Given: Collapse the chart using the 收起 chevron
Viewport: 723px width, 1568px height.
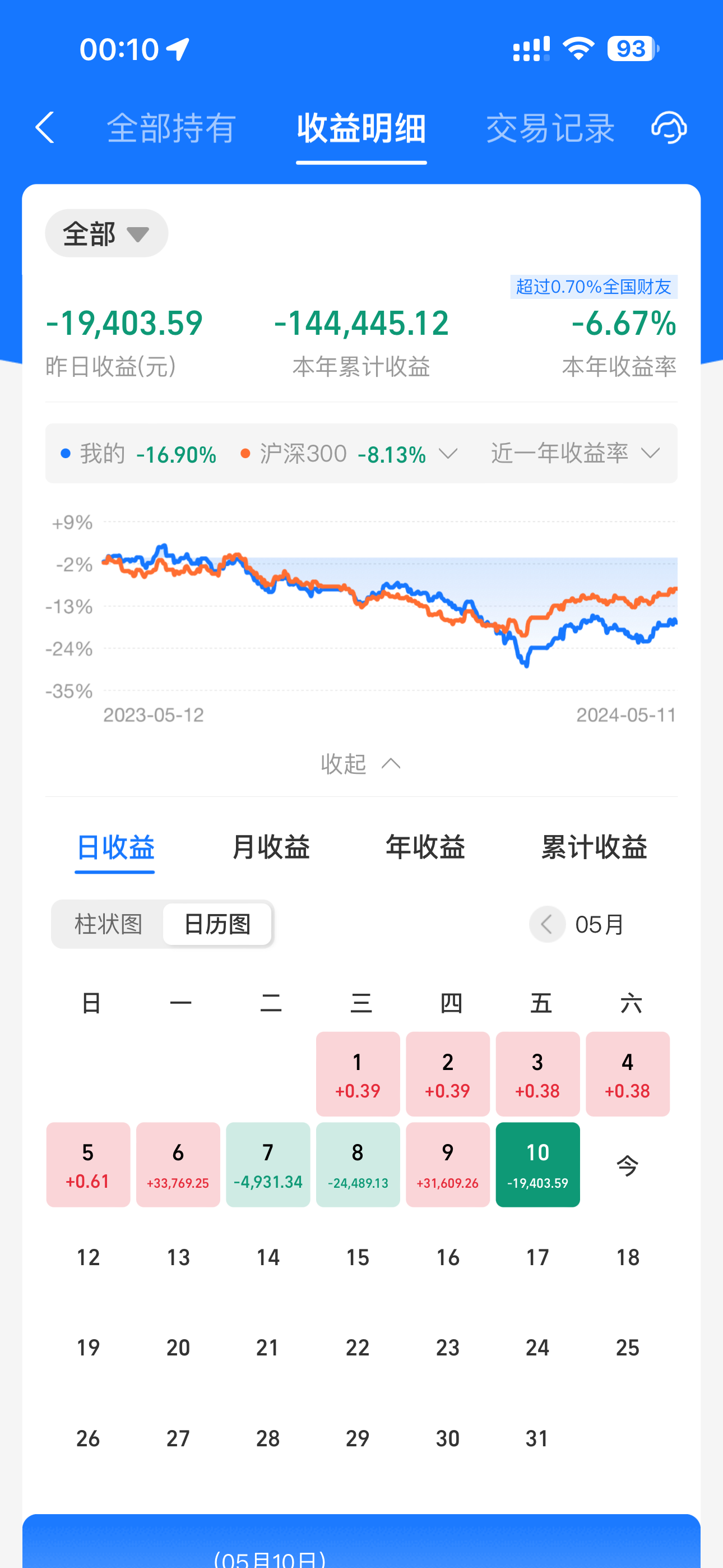Looking at the screenshot, I should pyautogui.click(x=361, y=763).
